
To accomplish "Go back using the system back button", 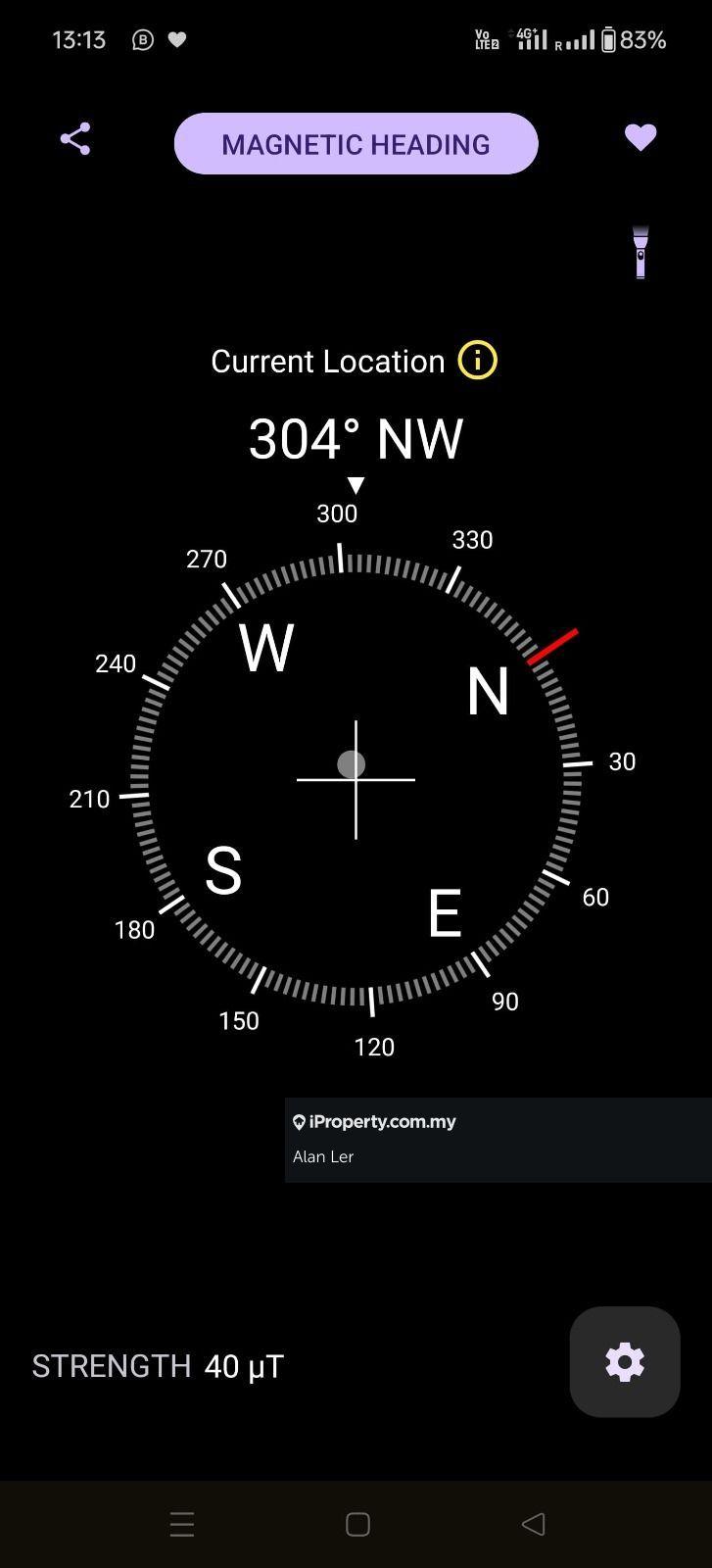I will (x=534, y=1524).
